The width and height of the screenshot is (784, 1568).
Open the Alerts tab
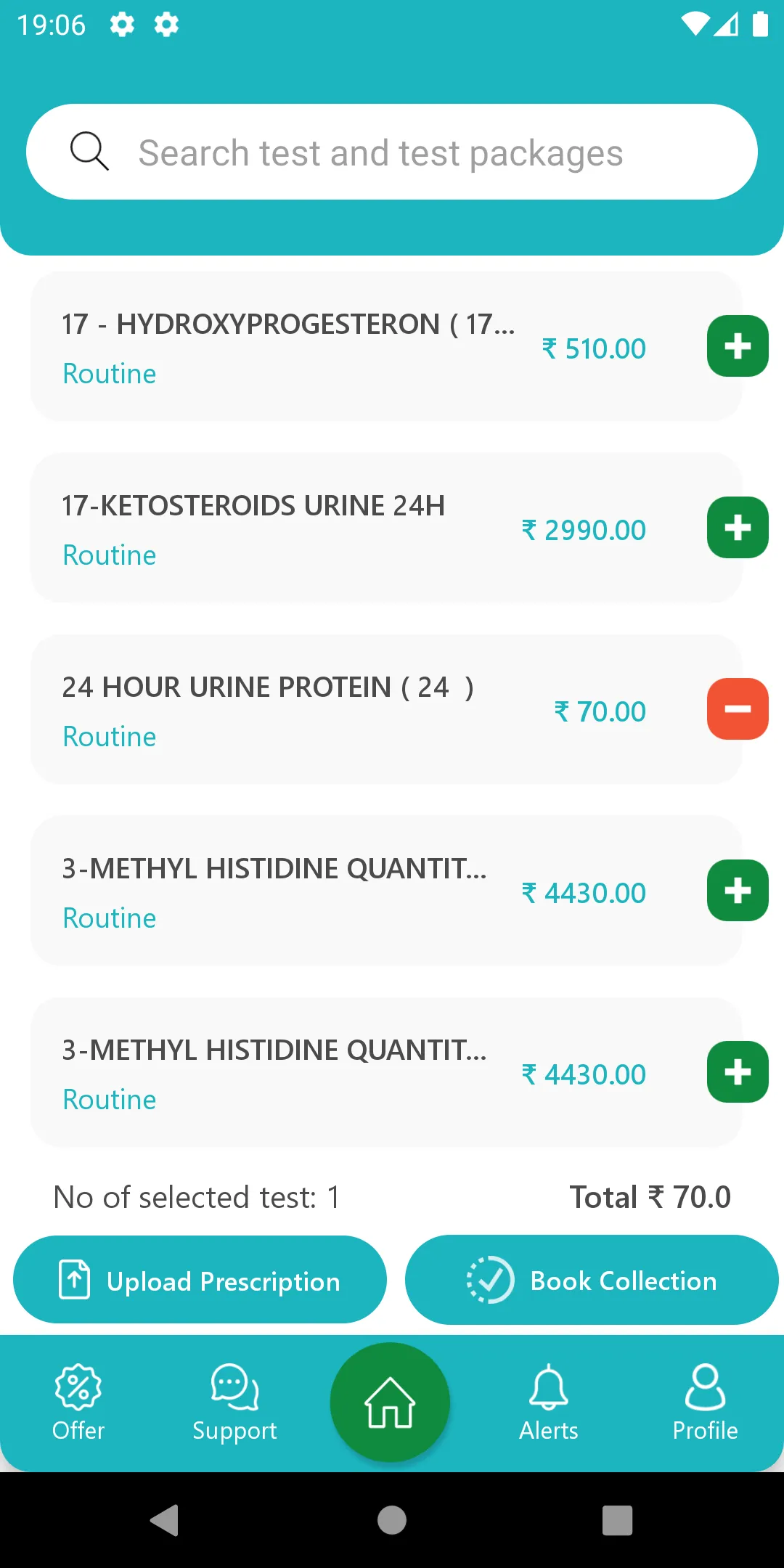click(549, 1403)
